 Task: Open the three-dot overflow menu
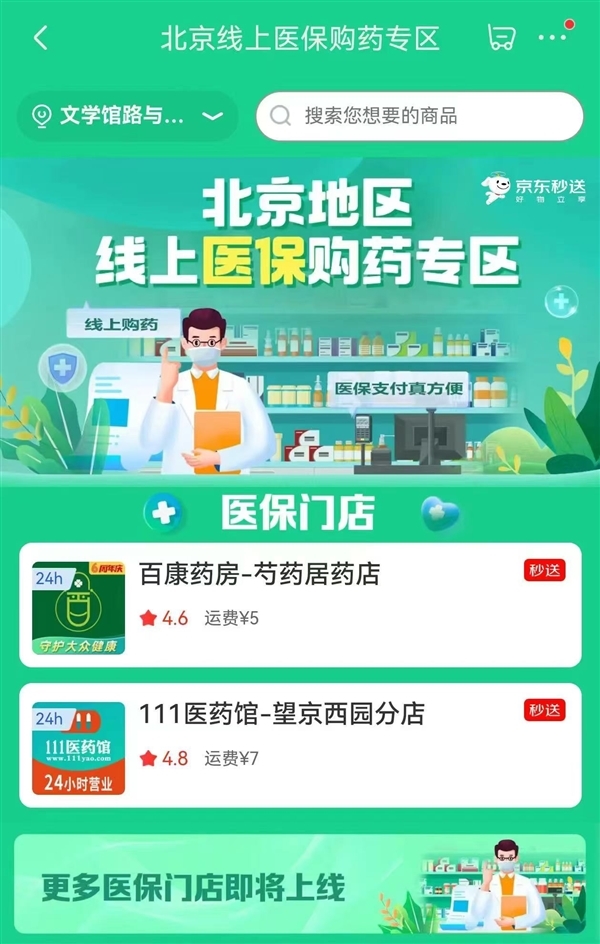[x=551, y=38]
